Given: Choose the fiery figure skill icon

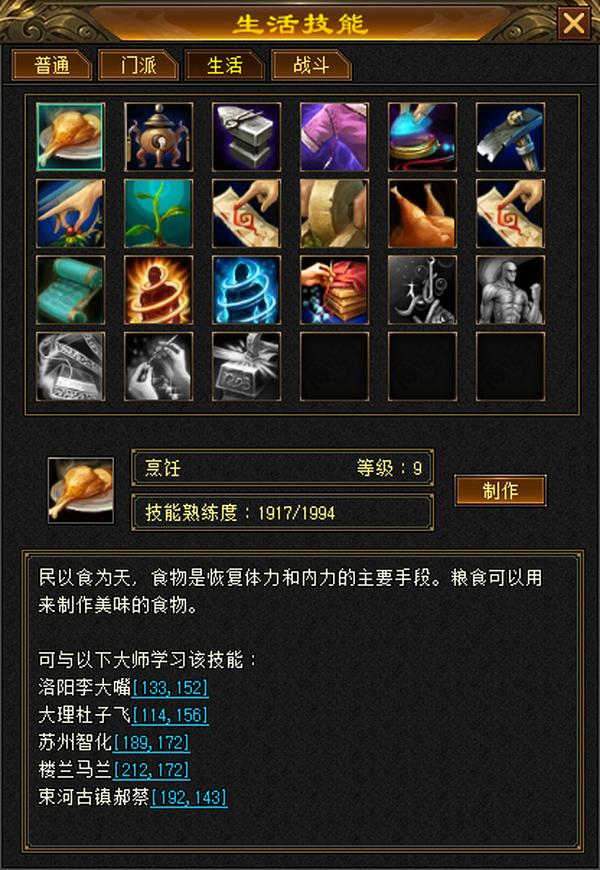Looking at the screenshot, I should pos(159,290).
